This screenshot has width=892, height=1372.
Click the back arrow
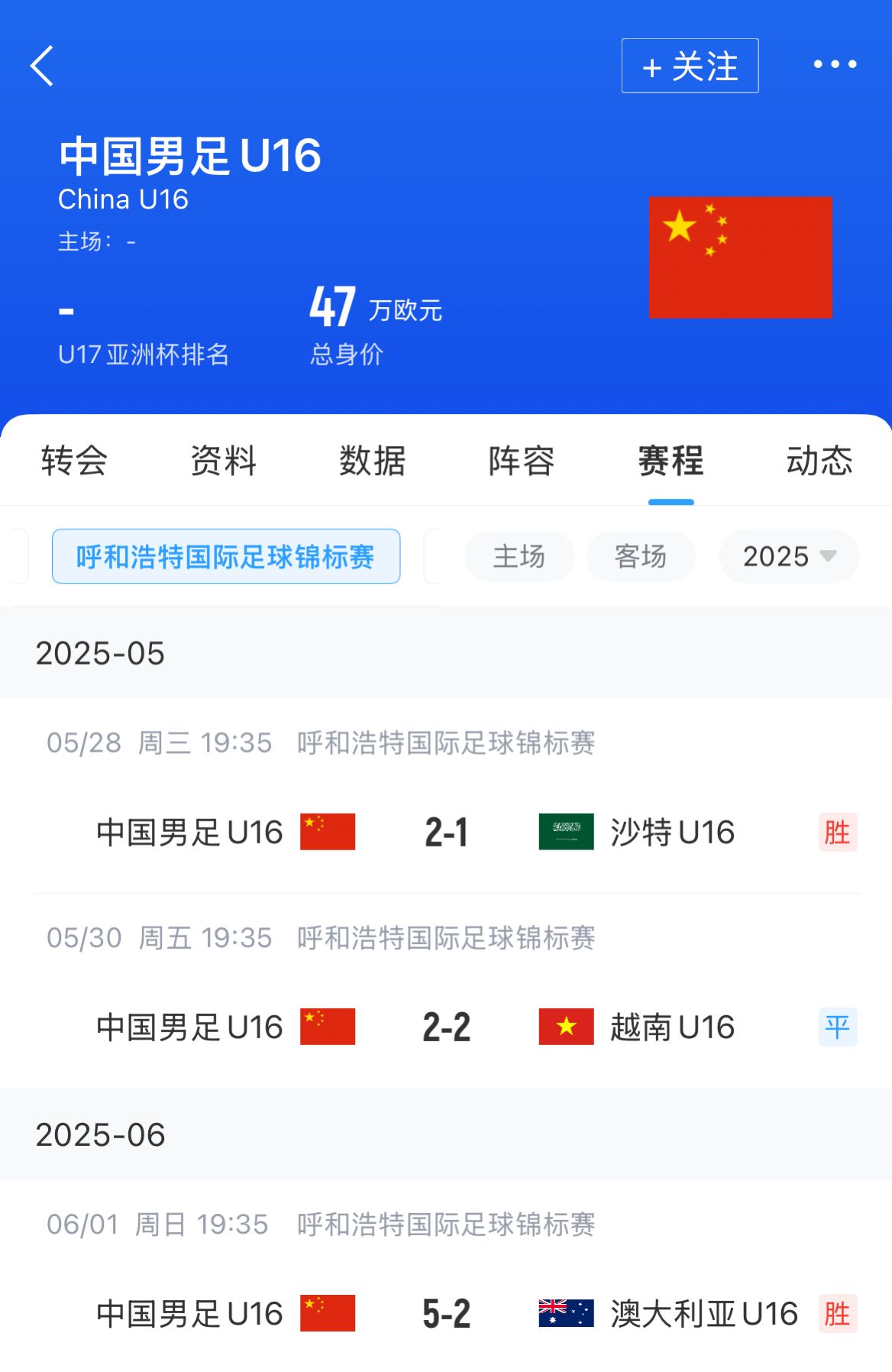pos(42,66)
